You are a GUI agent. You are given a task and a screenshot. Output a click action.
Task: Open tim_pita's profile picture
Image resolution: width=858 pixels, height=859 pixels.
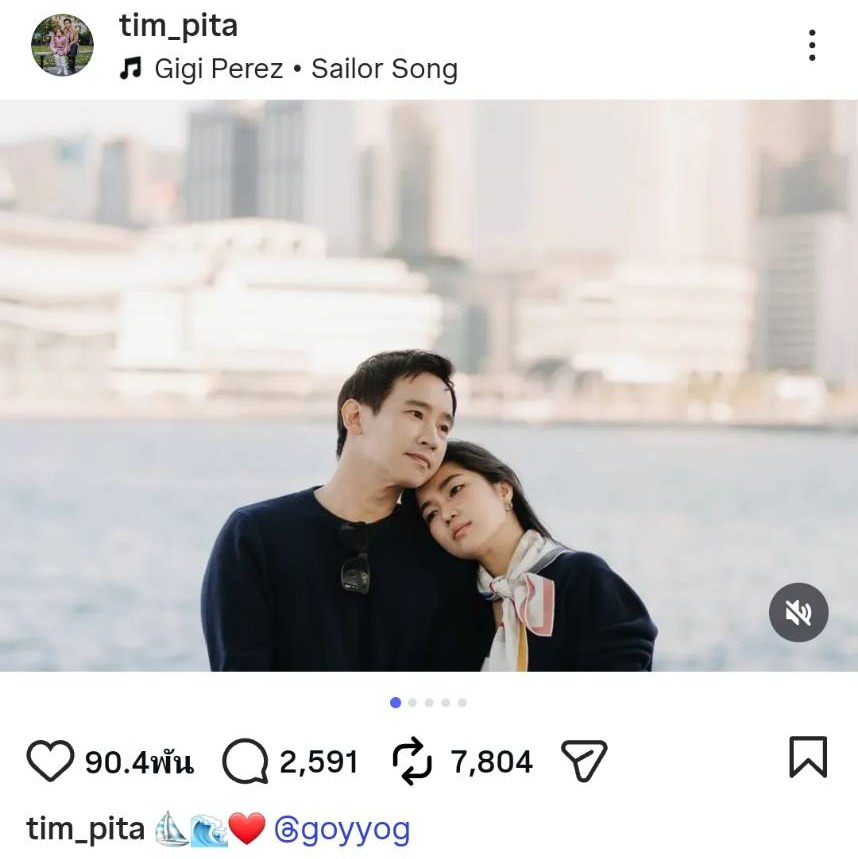click(62, 46)
